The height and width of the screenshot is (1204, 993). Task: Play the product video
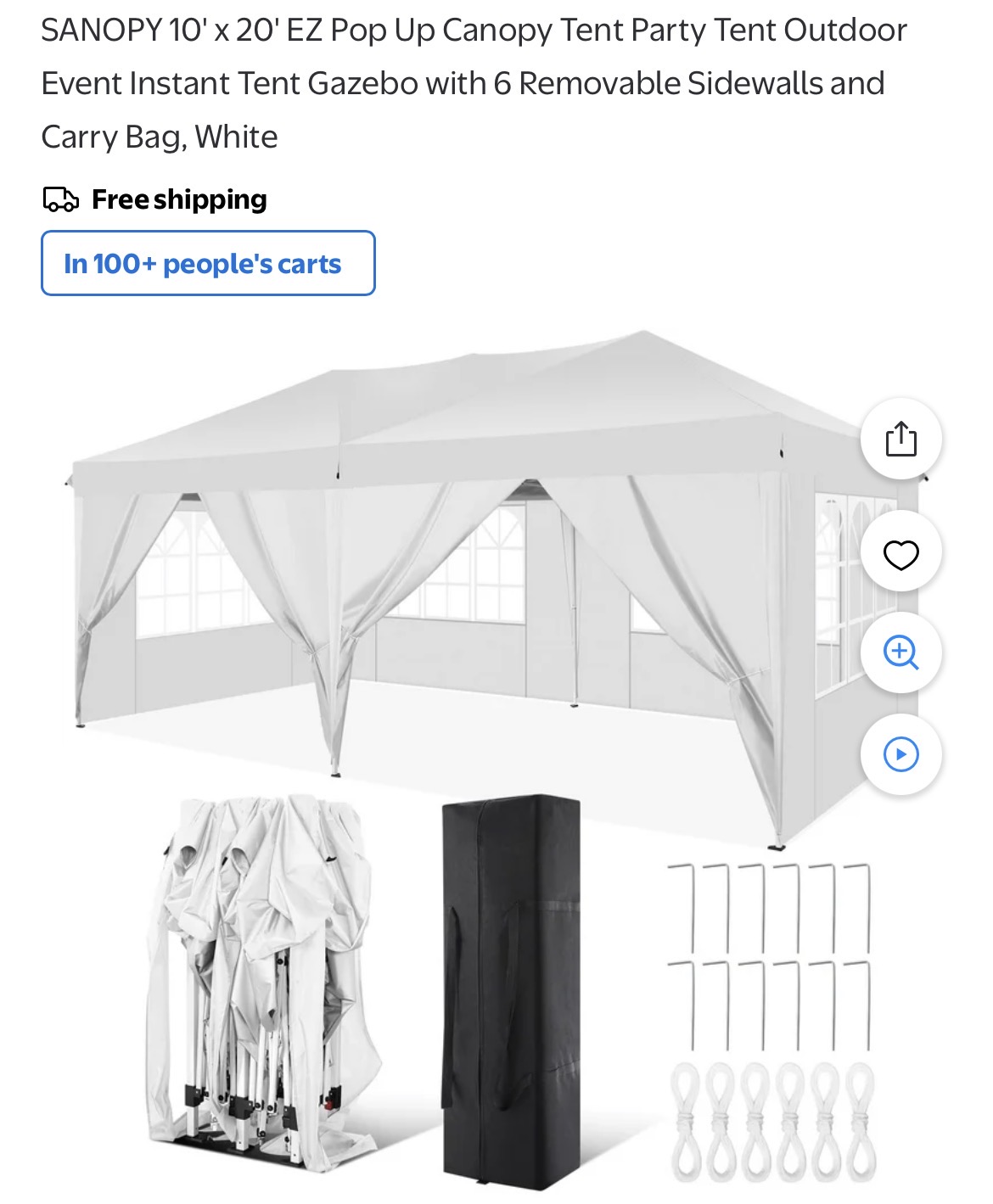click(900, 754)
